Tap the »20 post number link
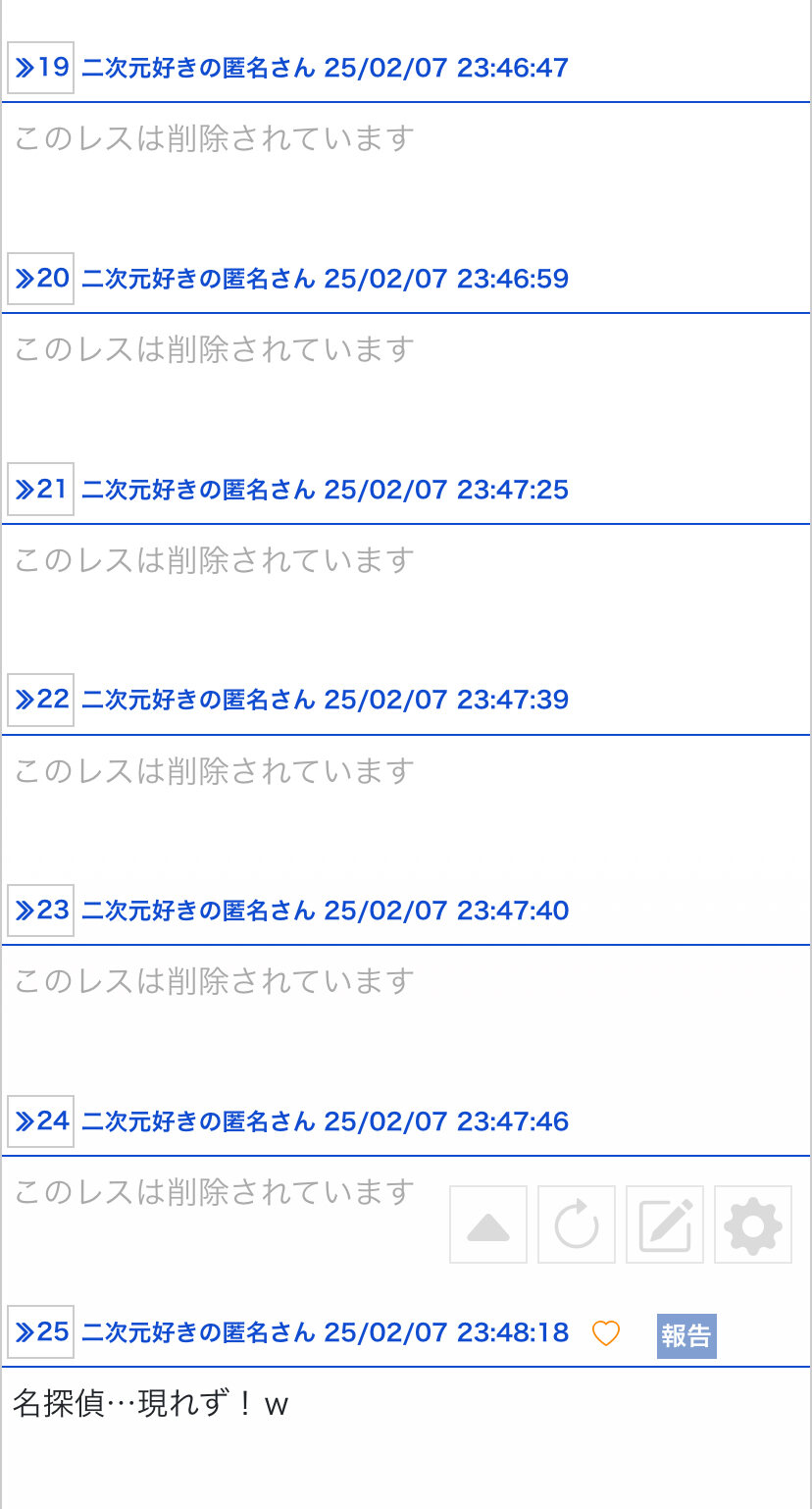Viewport: 812px width, 1509px height. click(x=41, y=279)
